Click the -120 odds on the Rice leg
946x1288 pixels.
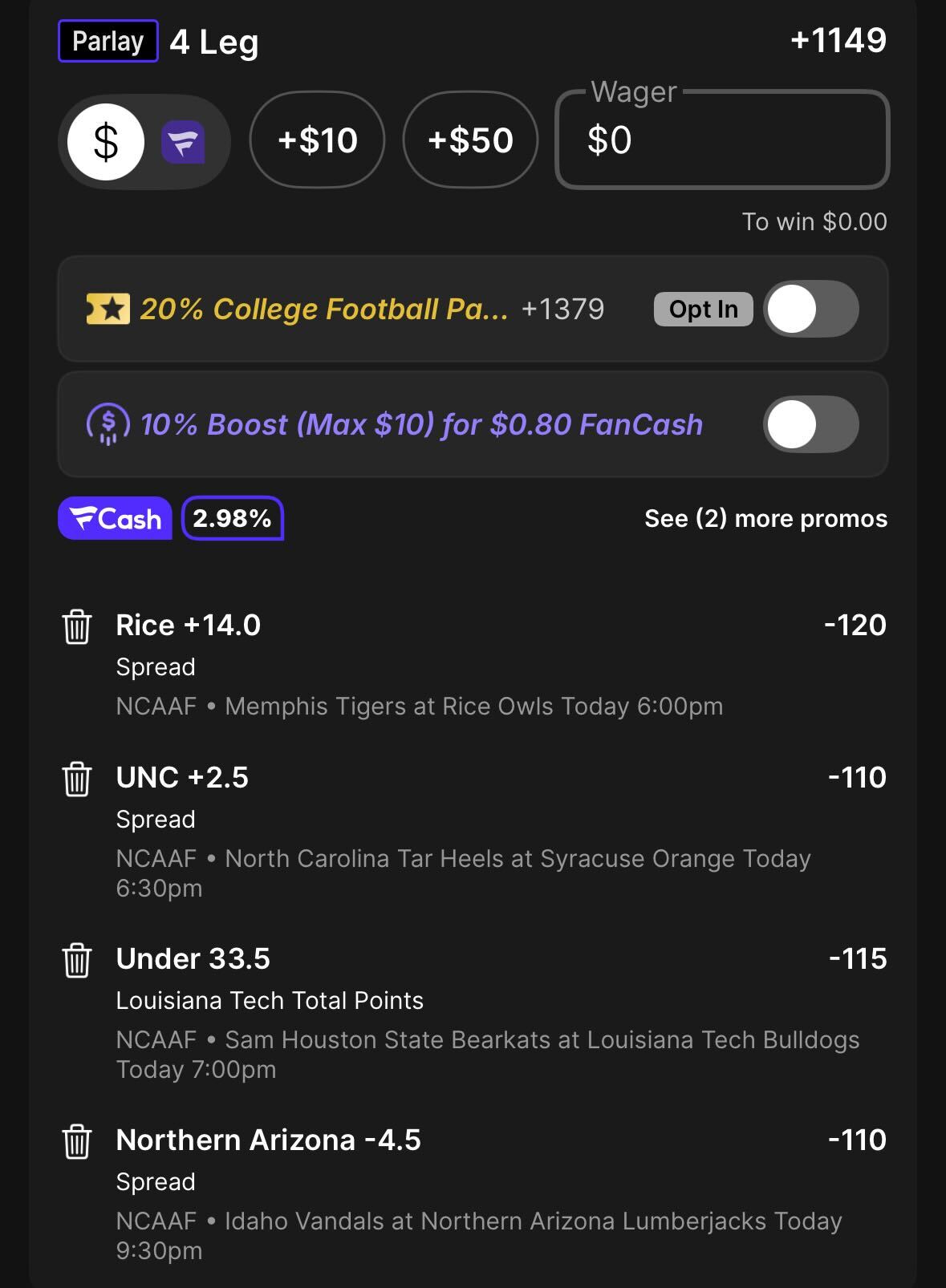855,626
